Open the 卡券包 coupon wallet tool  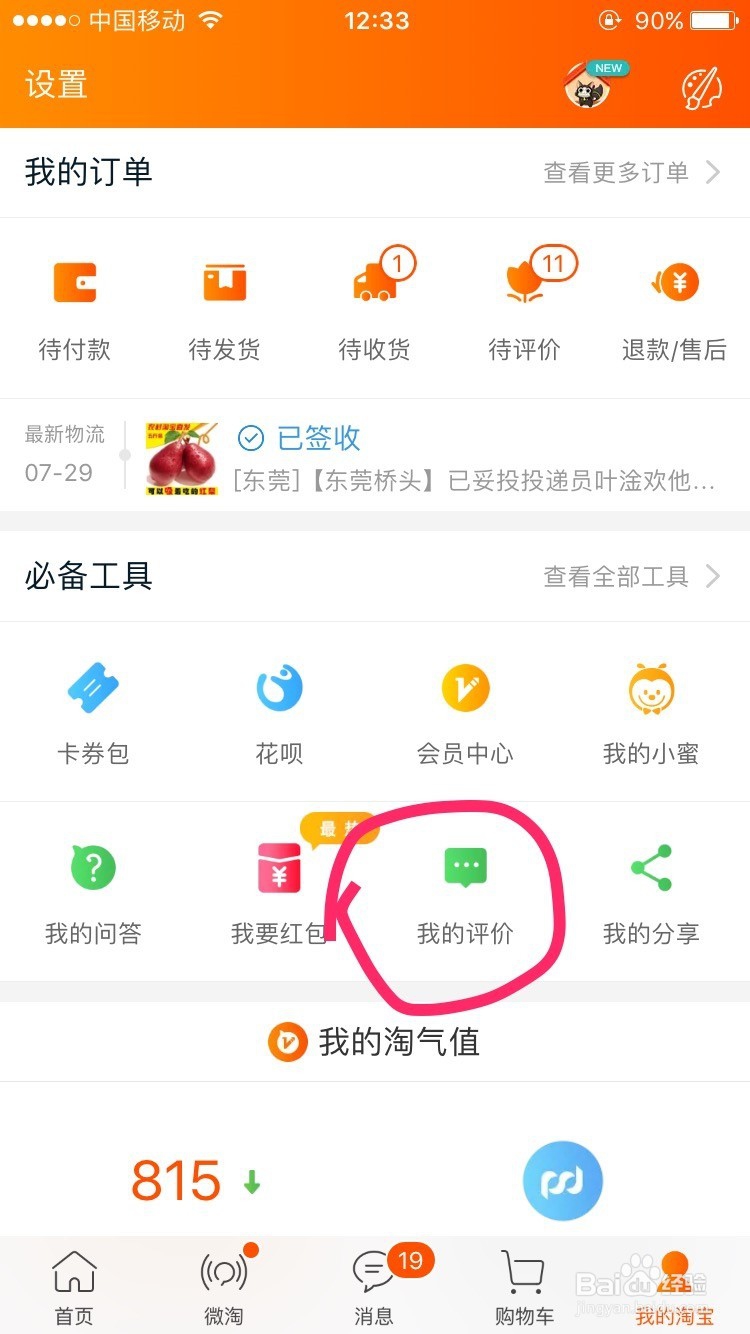click(x=93, y=710)
